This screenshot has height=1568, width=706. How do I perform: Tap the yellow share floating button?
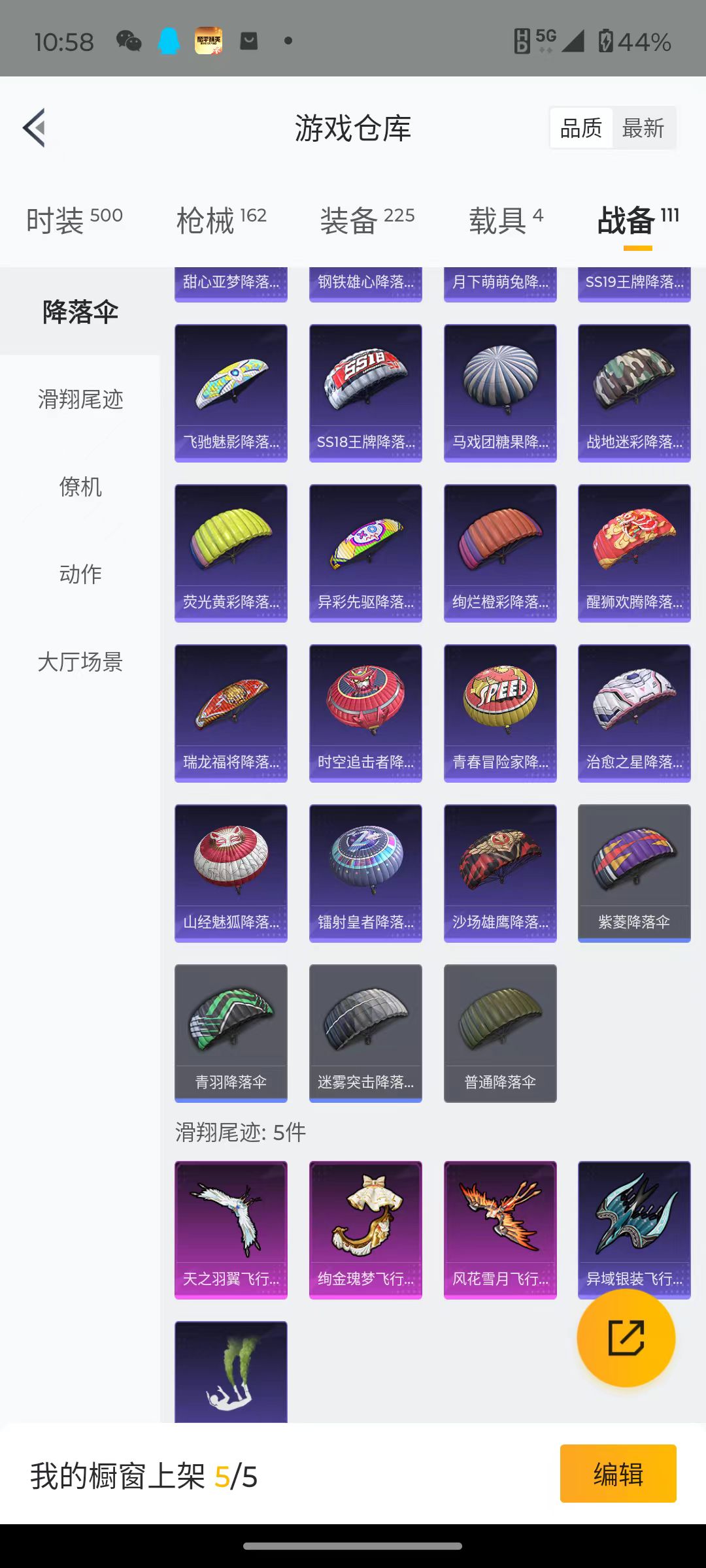pos(626,1337)
